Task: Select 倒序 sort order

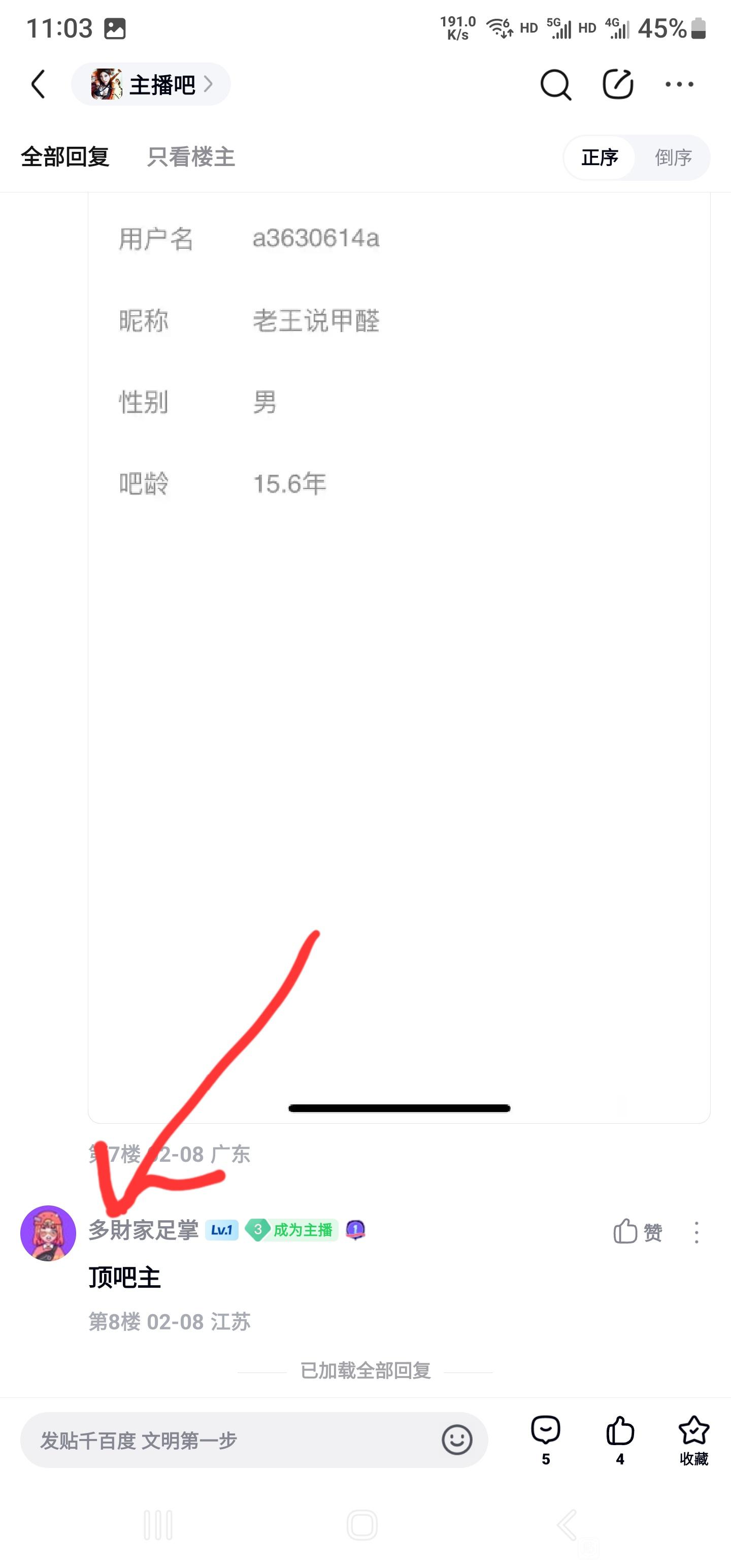Action: click(x=673, y=157)
